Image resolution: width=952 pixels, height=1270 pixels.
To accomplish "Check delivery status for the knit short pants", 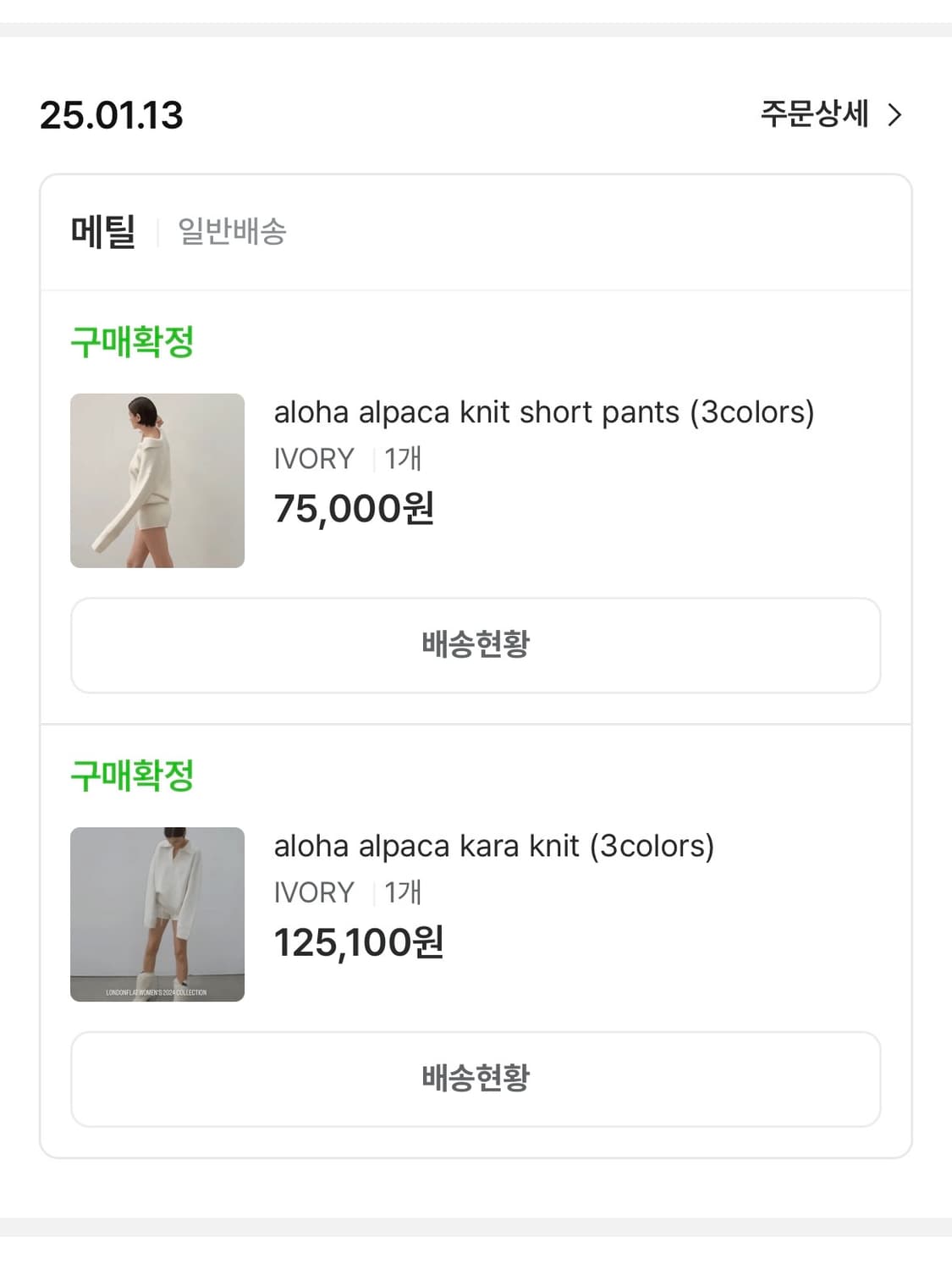I will click(476, 644).
